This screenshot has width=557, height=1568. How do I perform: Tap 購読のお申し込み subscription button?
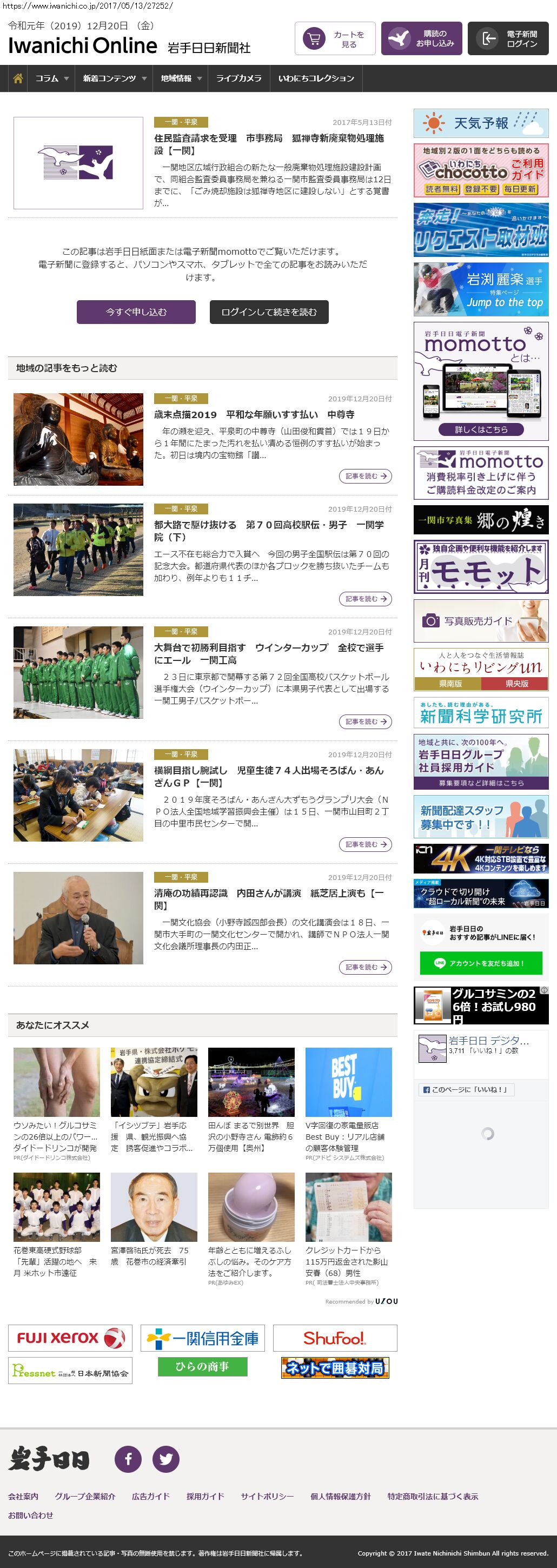(421, 39)
